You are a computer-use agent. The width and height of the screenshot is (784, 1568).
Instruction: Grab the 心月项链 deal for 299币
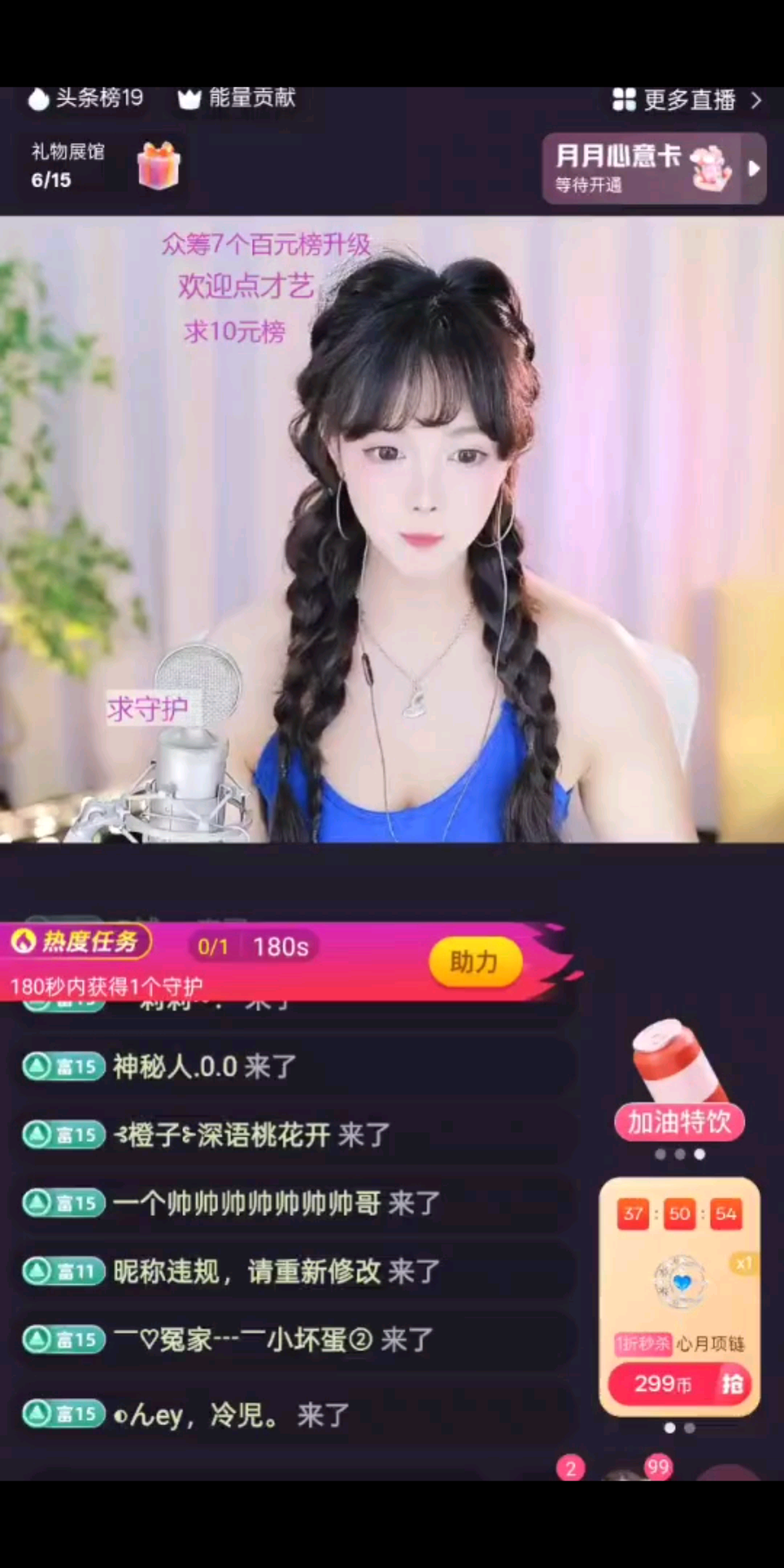pyautogui.click(x=679, y=1383)
